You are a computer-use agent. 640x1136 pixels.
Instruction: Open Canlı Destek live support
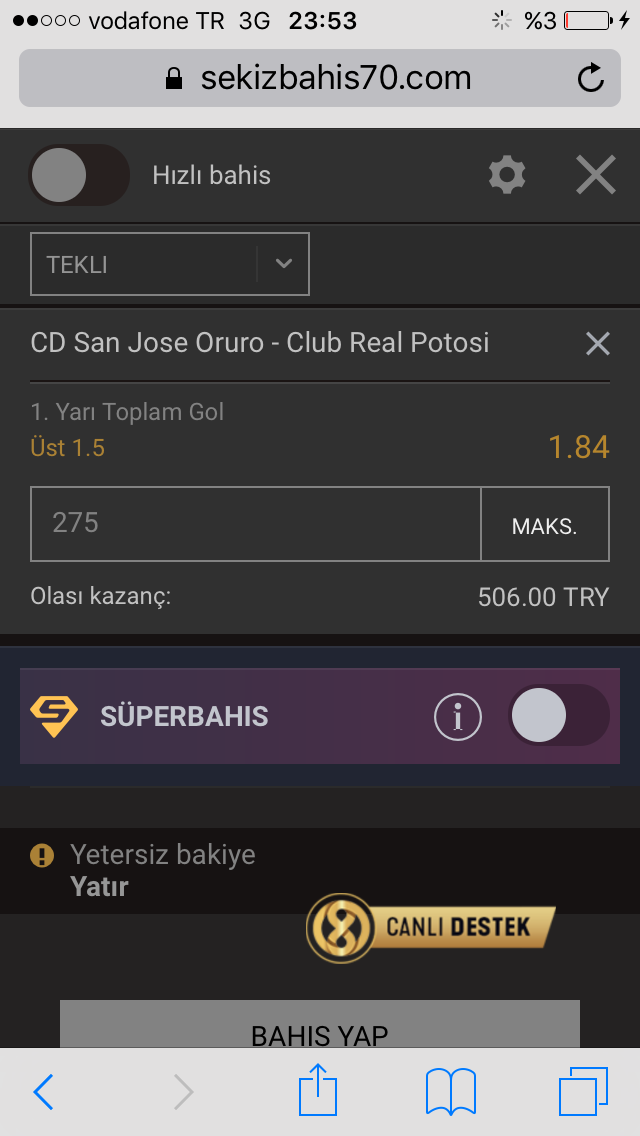pyautogui.click(x=431, y=927)
